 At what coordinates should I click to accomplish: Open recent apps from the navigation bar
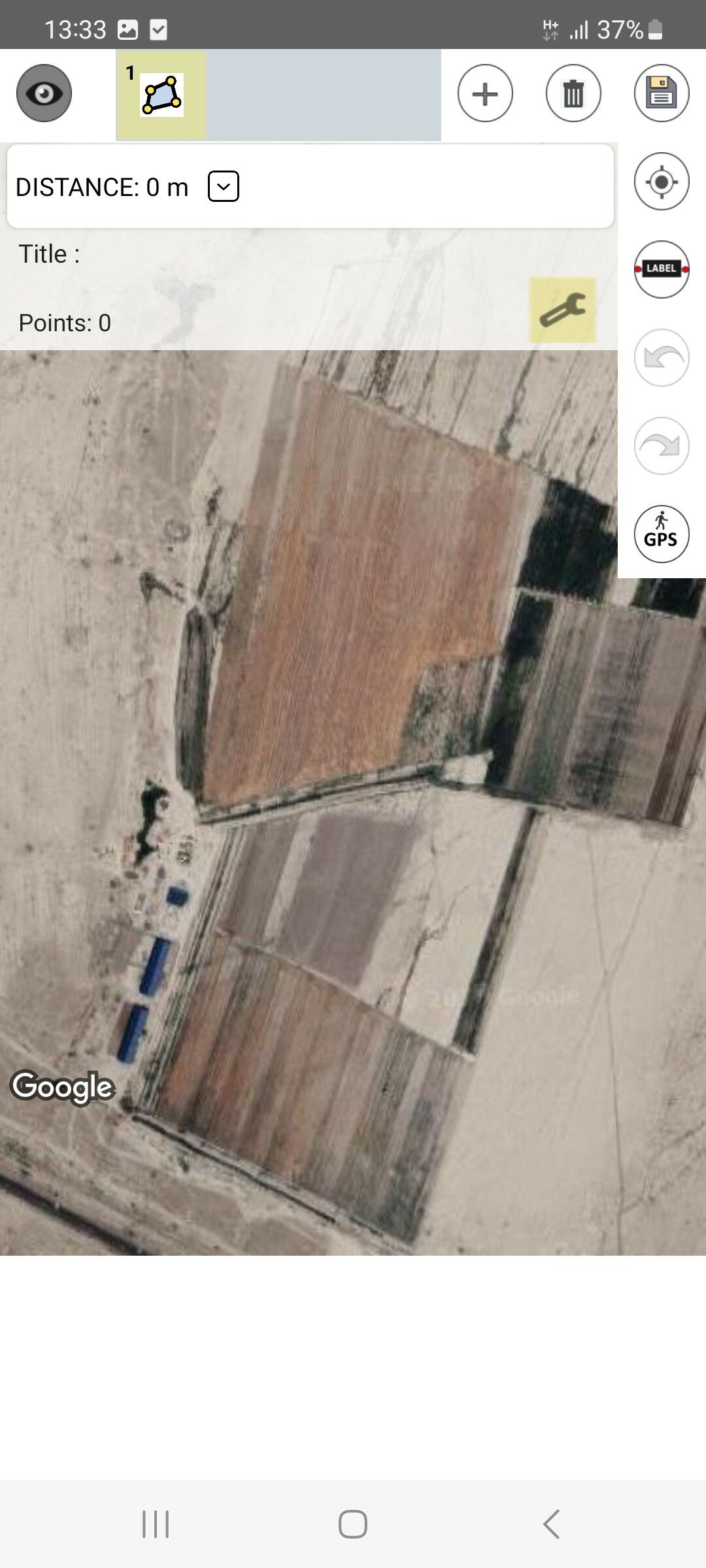156,1524
